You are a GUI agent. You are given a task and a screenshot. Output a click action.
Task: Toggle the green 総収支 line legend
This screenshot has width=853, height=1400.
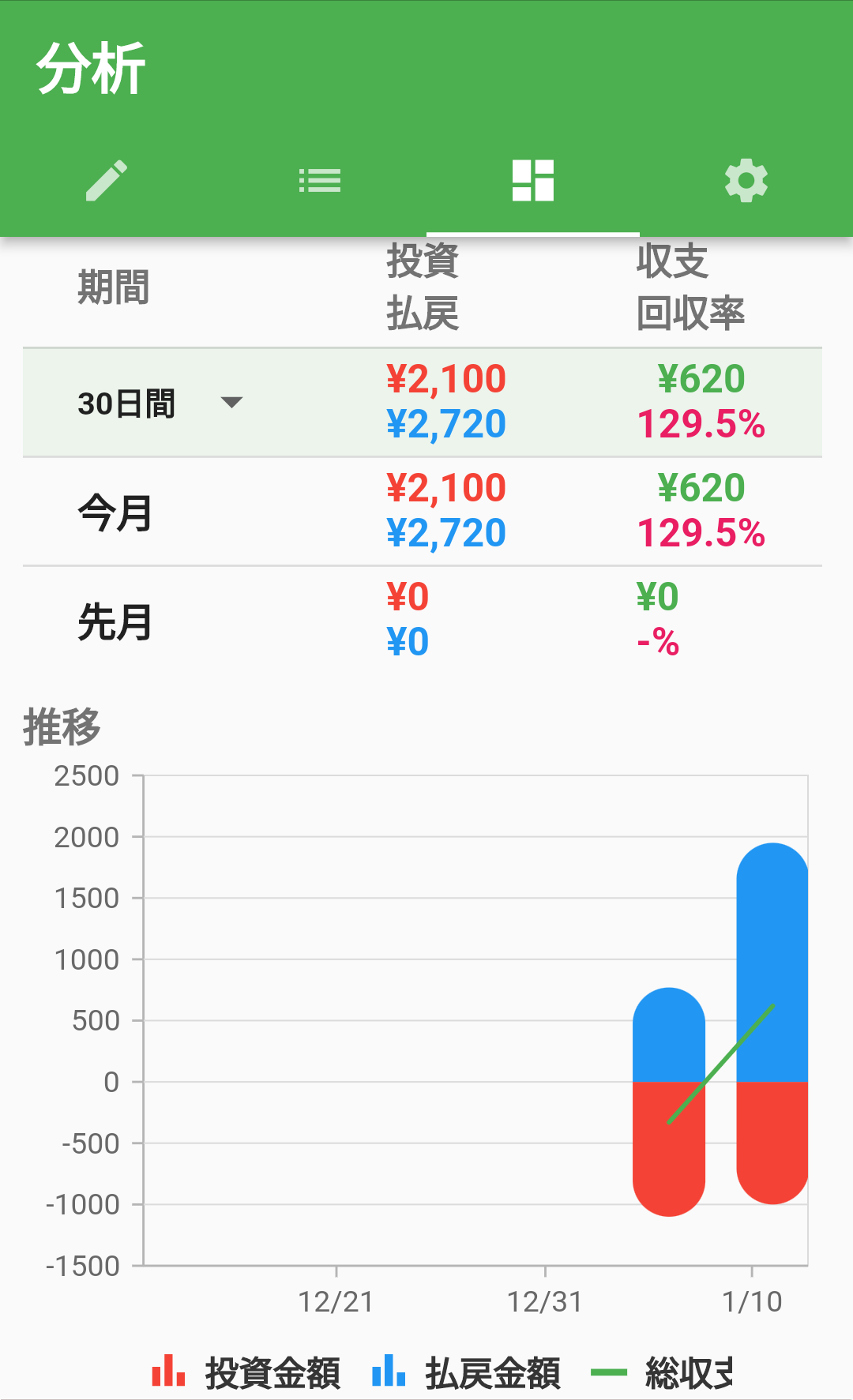[x=663, y=1372]
